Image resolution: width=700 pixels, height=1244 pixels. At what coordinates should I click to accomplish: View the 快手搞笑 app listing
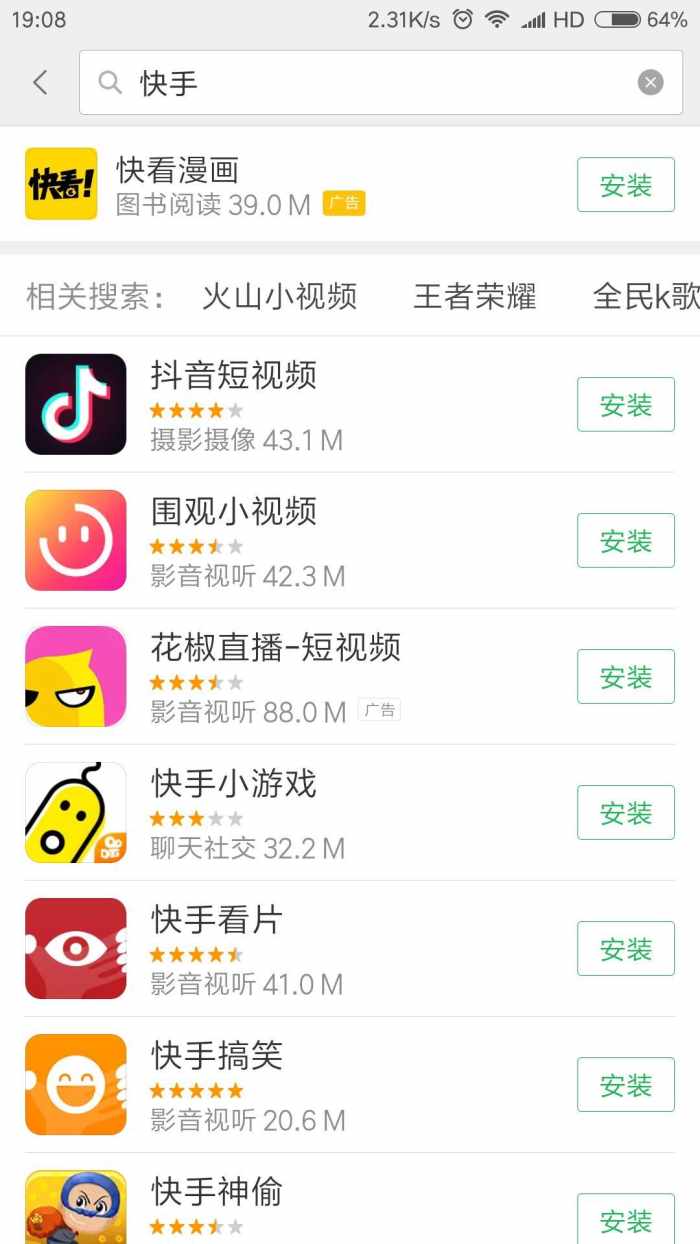click(300, 1085)
